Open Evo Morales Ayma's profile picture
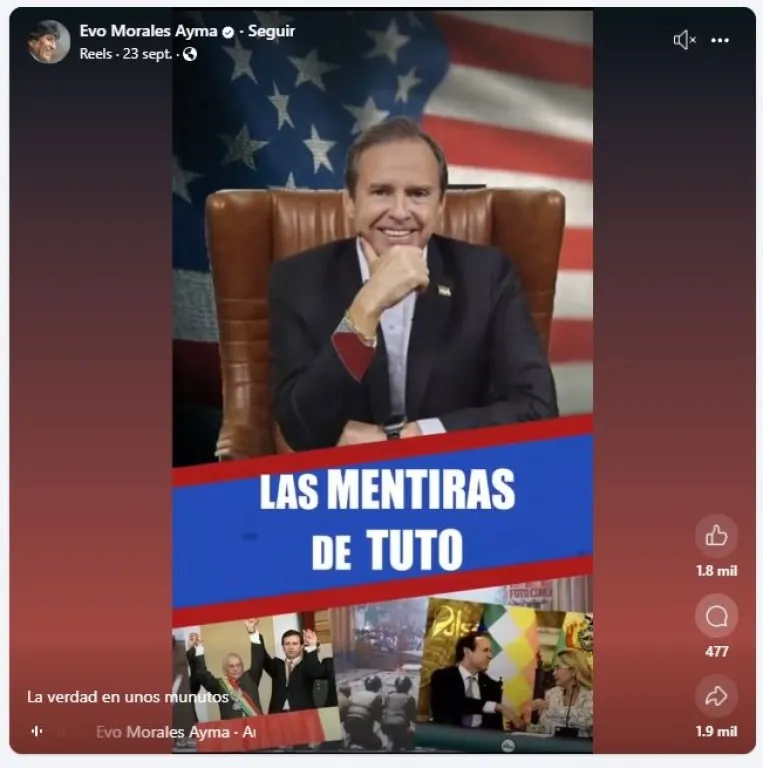The height and width of the screenshot is (768, 763). (49, 42)
